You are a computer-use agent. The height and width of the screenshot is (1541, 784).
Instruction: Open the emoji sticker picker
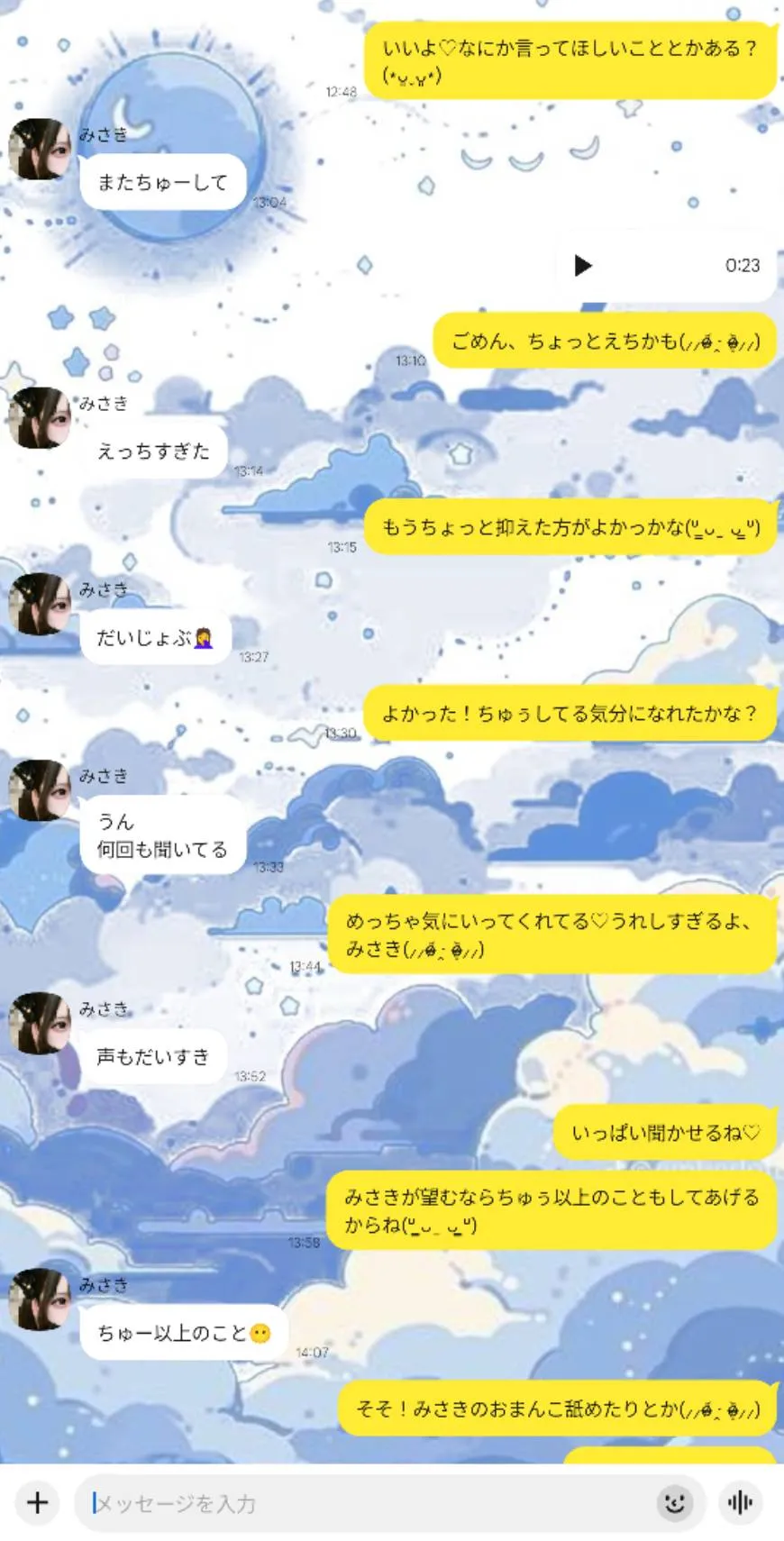coord(674,1502)
